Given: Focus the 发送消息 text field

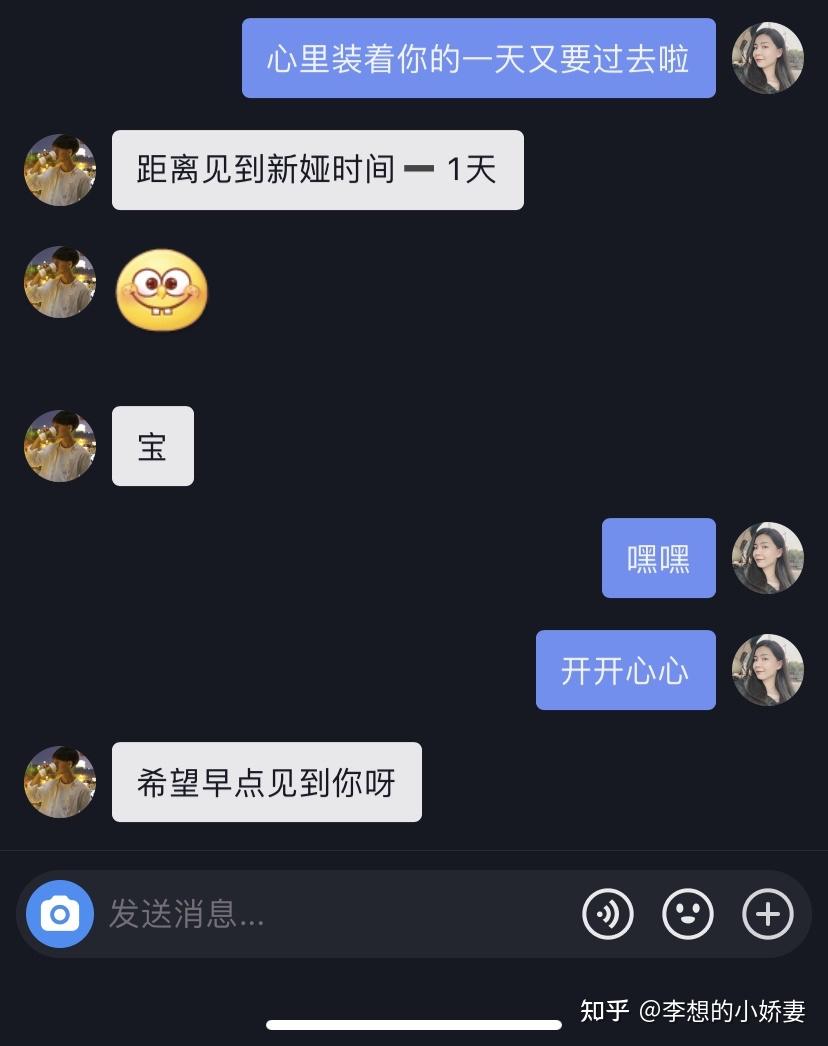Looking at the screenshot, I should (330, 914).
